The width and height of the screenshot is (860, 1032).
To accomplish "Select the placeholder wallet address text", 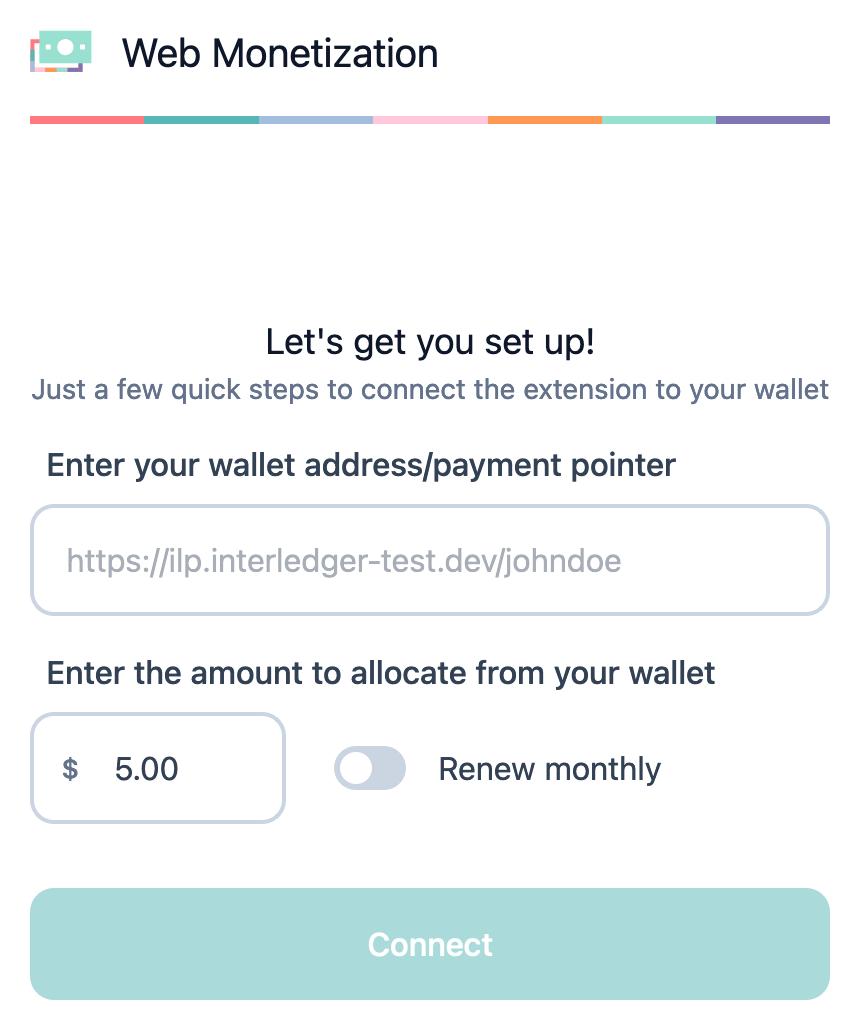I will point(343,560).
